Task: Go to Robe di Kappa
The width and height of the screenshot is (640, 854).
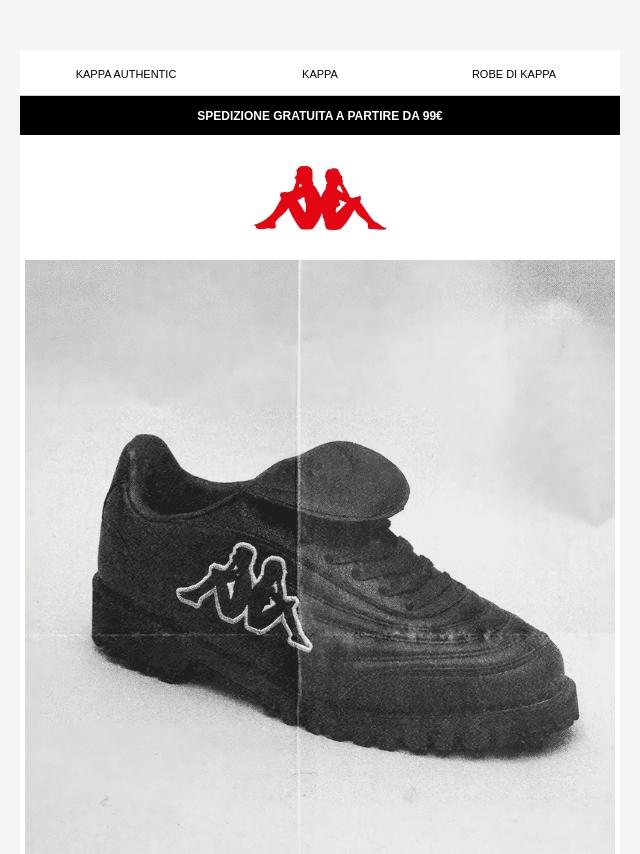Action: tap(513, 74)
